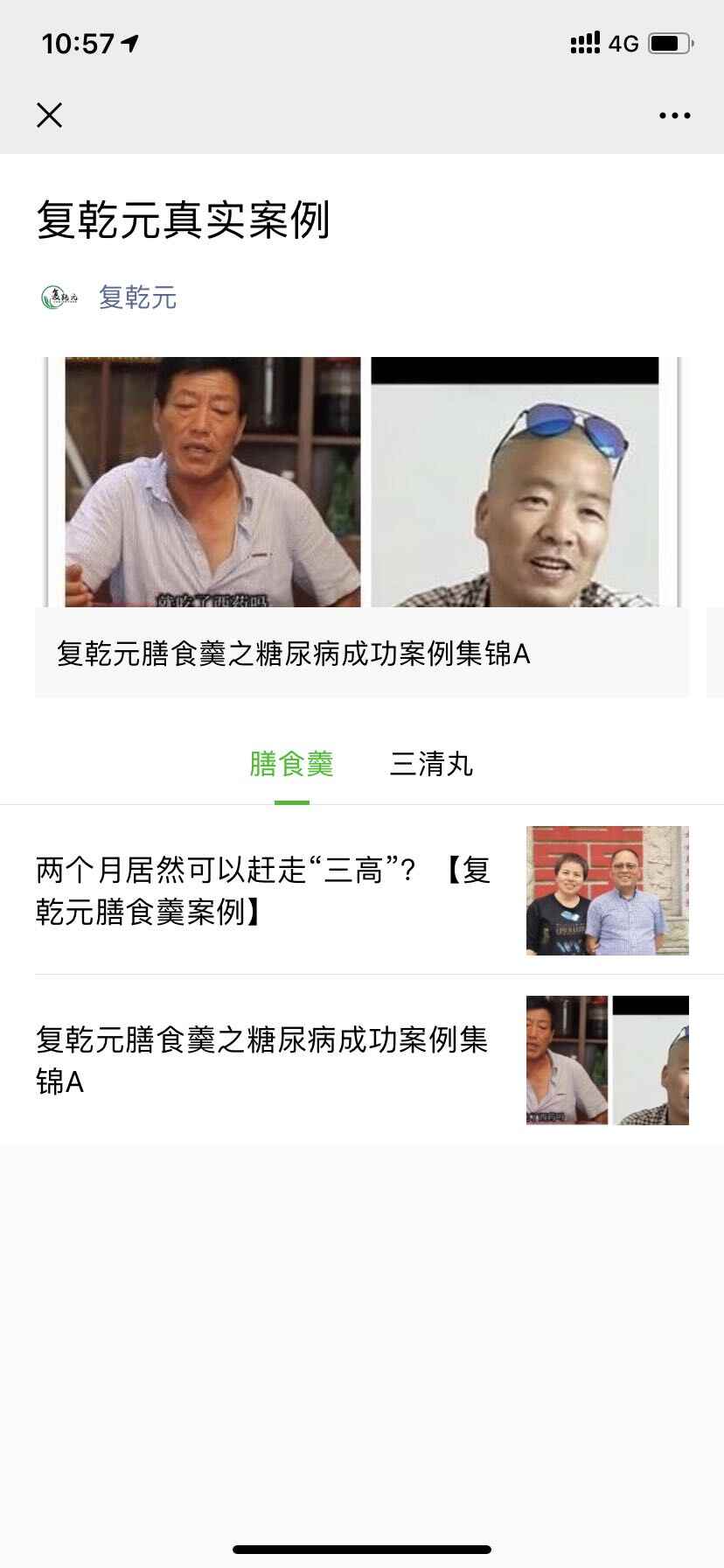Open the featured 糖尿病成功案例集锦A banner card
Image resolution: width=724 pixels, height=1568 pixels.
point(361,527)
